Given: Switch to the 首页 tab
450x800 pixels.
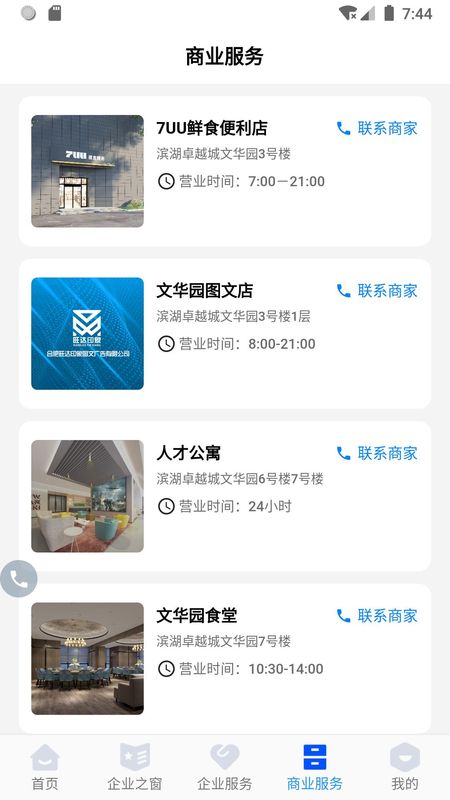Looking at the screenshot, I should coord(45,767).
